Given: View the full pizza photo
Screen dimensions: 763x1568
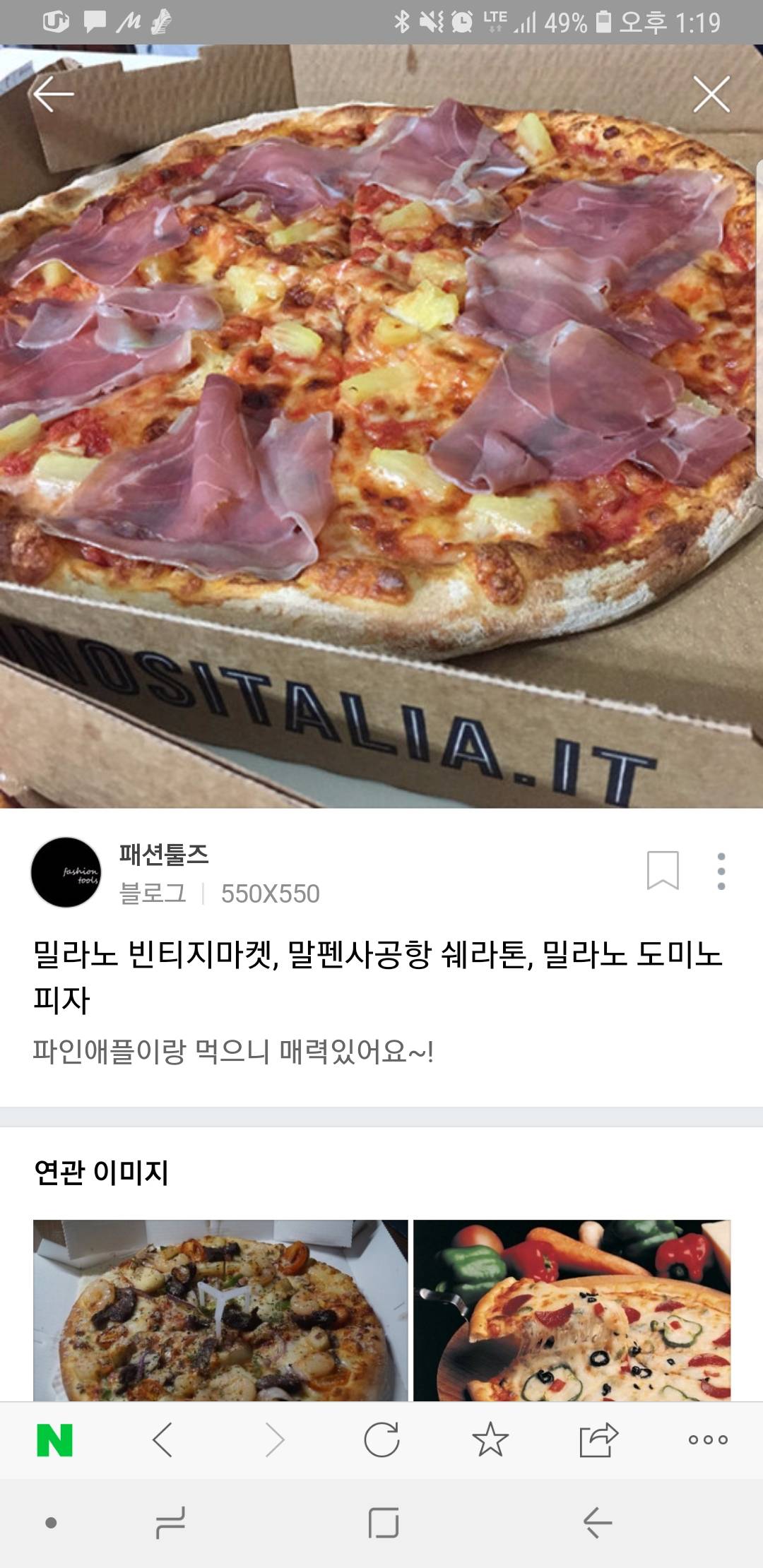Looking at the screenshot, I should pyautogui.click(x=381, y=424).
